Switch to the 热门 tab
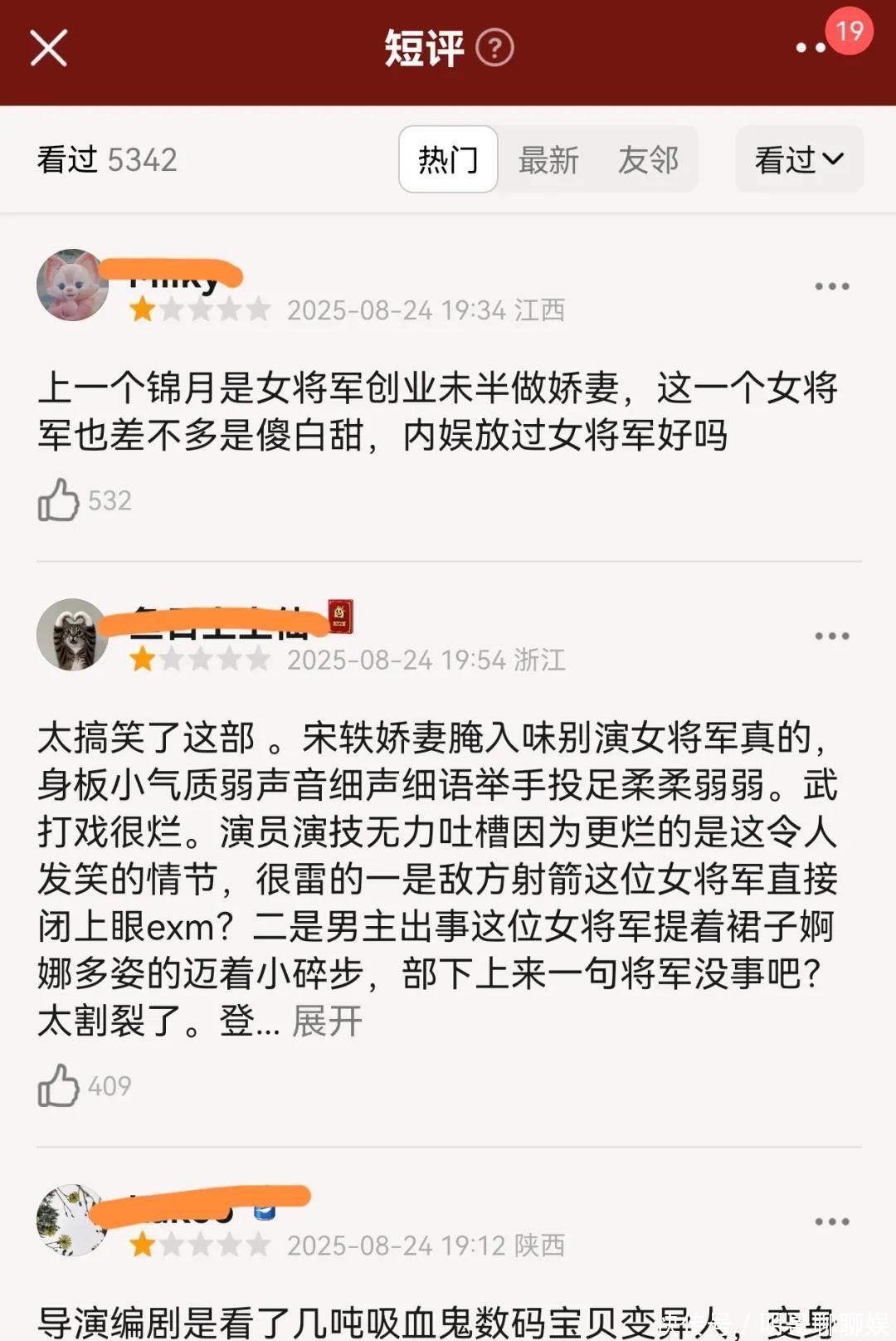The image size is (896, 1341). (448, 159)
